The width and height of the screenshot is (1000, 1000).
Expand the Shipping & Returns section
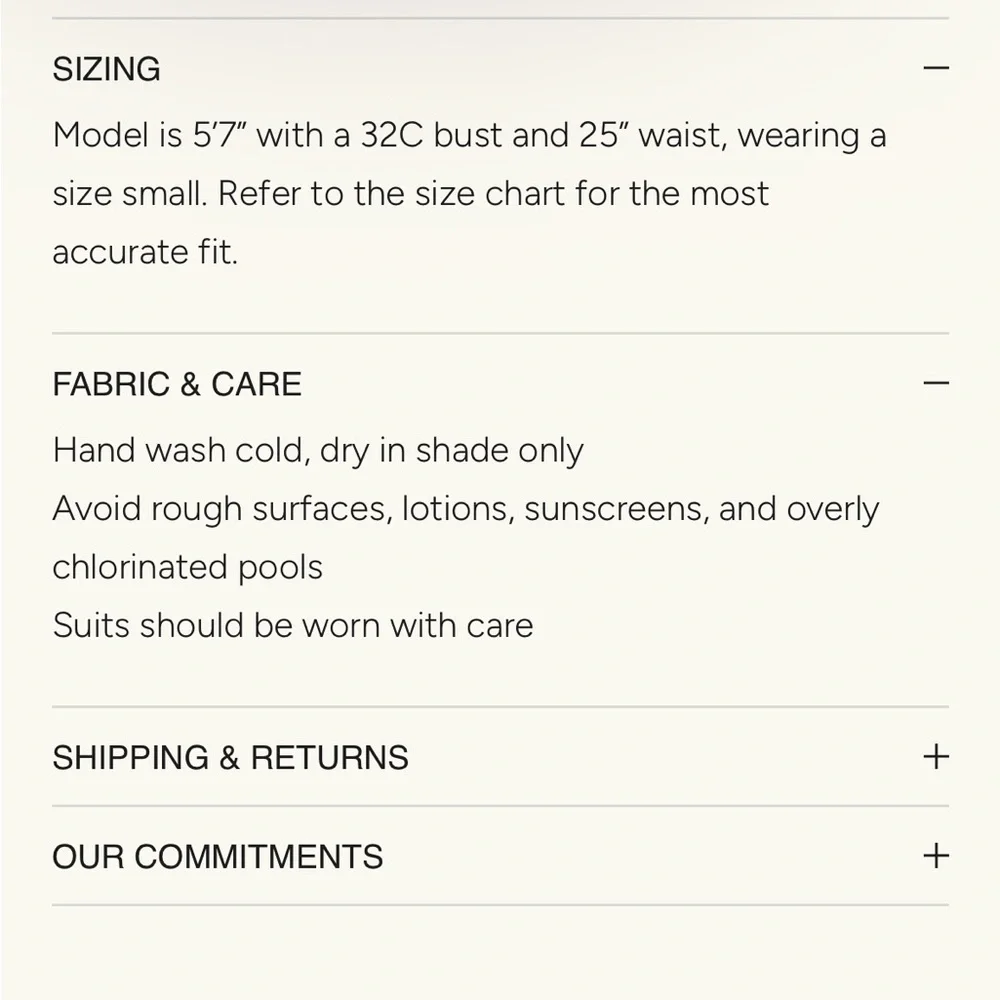coord(935,757)
